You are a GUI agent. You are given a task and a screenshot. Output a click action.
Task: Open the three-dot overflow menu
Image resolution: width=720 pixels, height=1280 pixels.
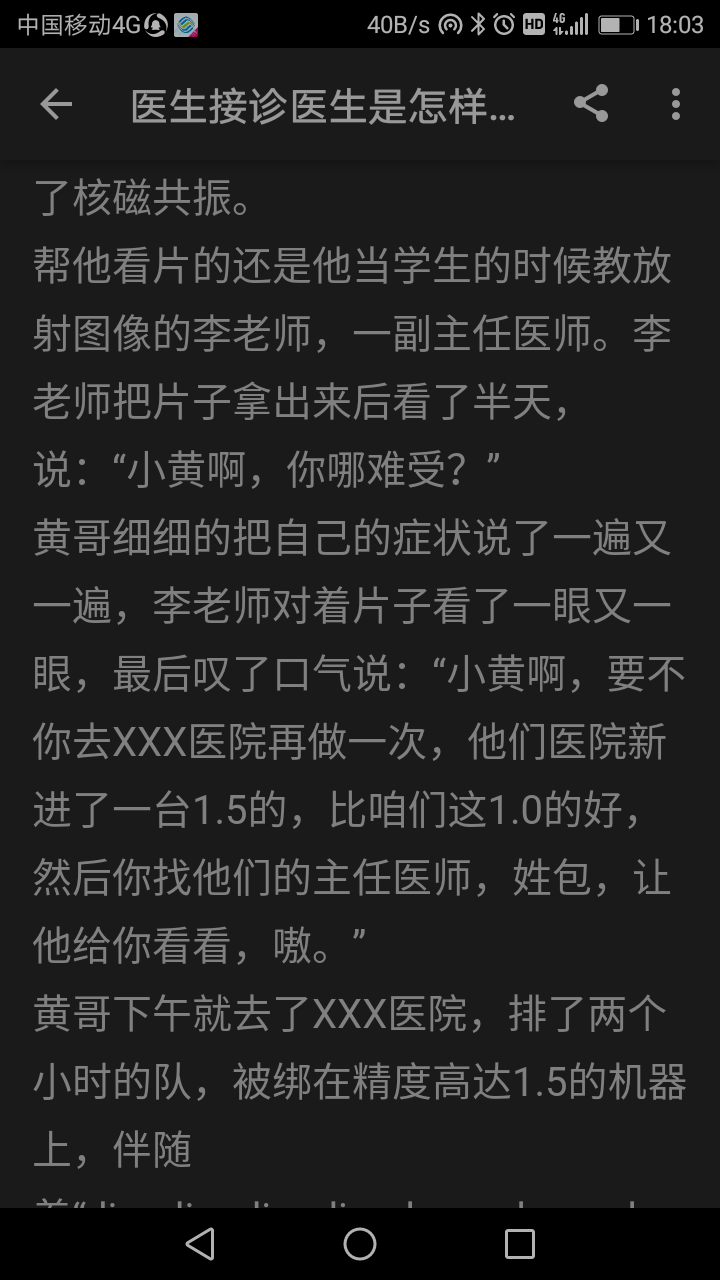coord(676,104)
